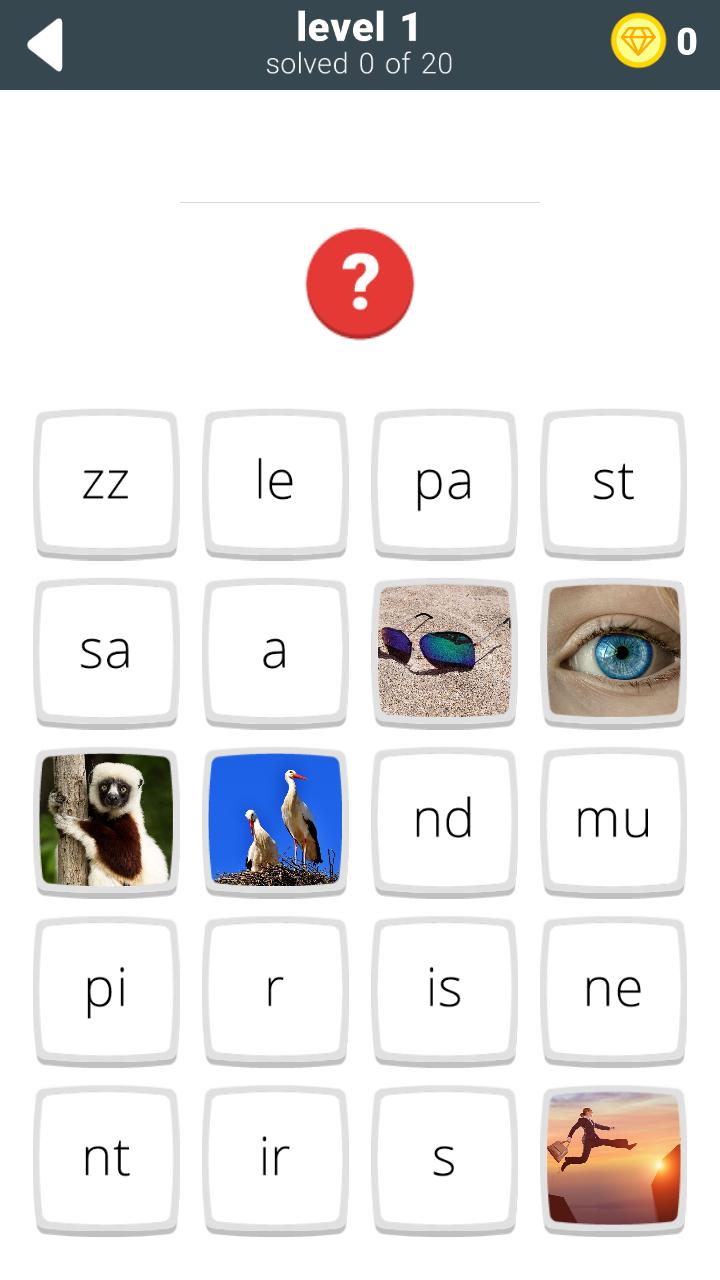The height and width of the screenshot is (1280, 720).
Task: Open the jumping person picture tile
Action: (x=613, y=1158)
